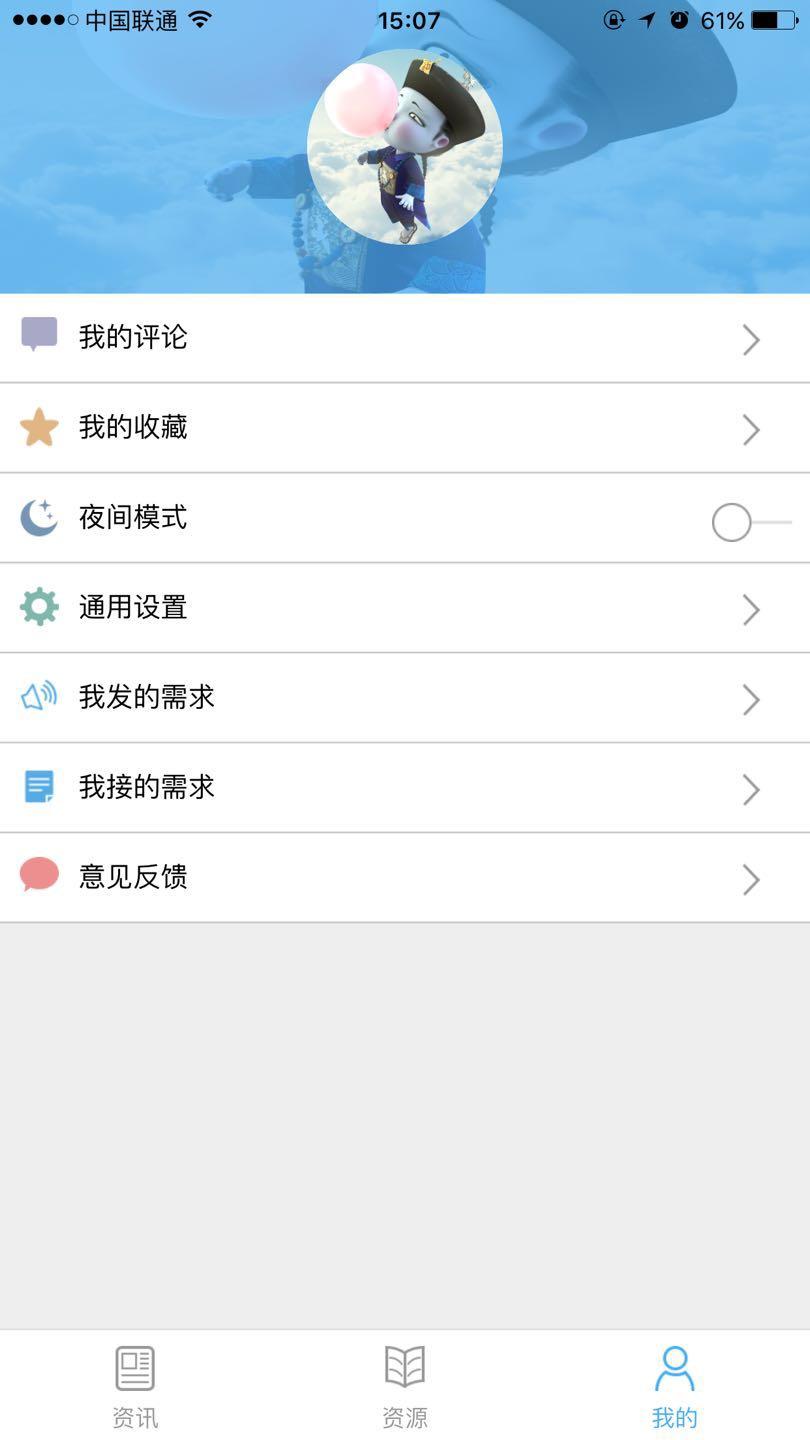Select the 我的 tab

point(675,1386)
